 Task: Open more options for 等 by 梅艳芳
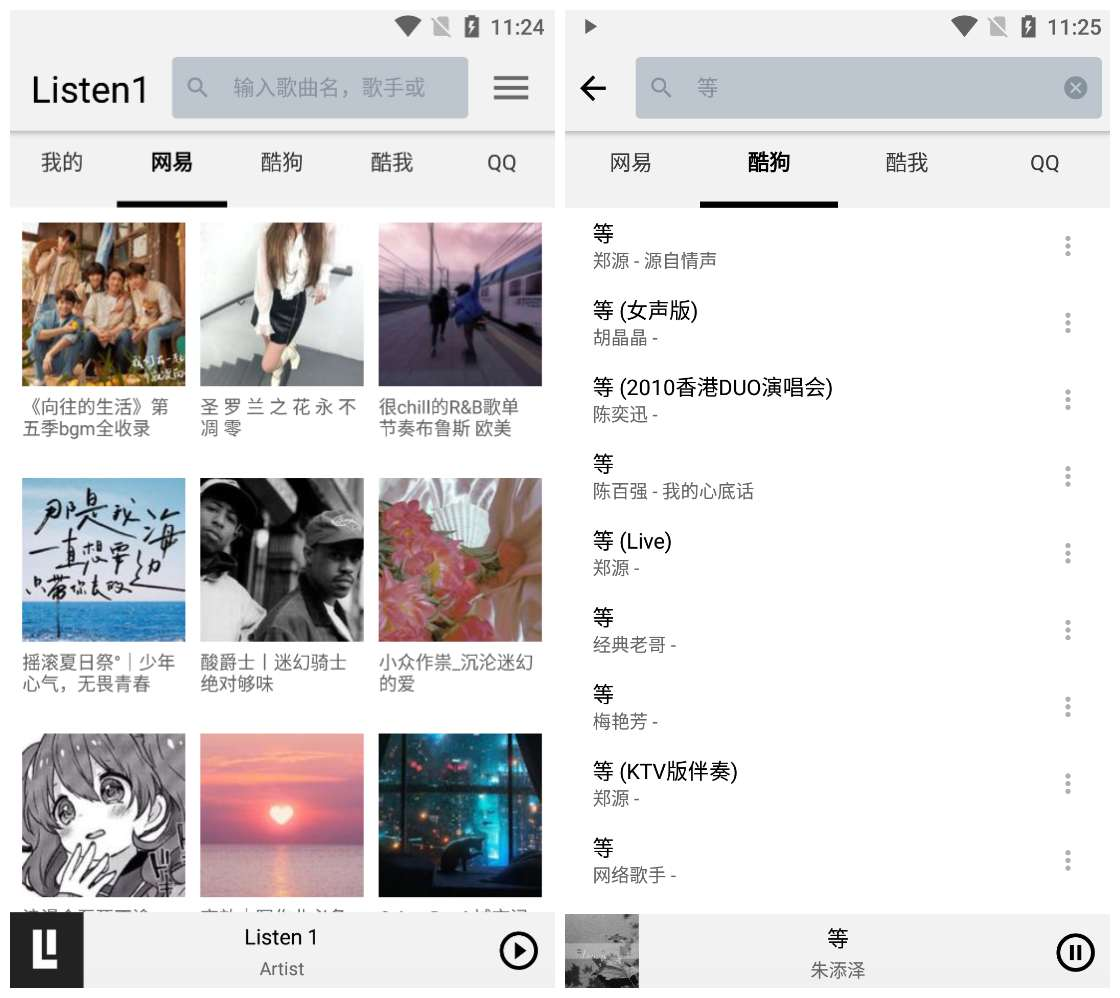coord(1068,707)
